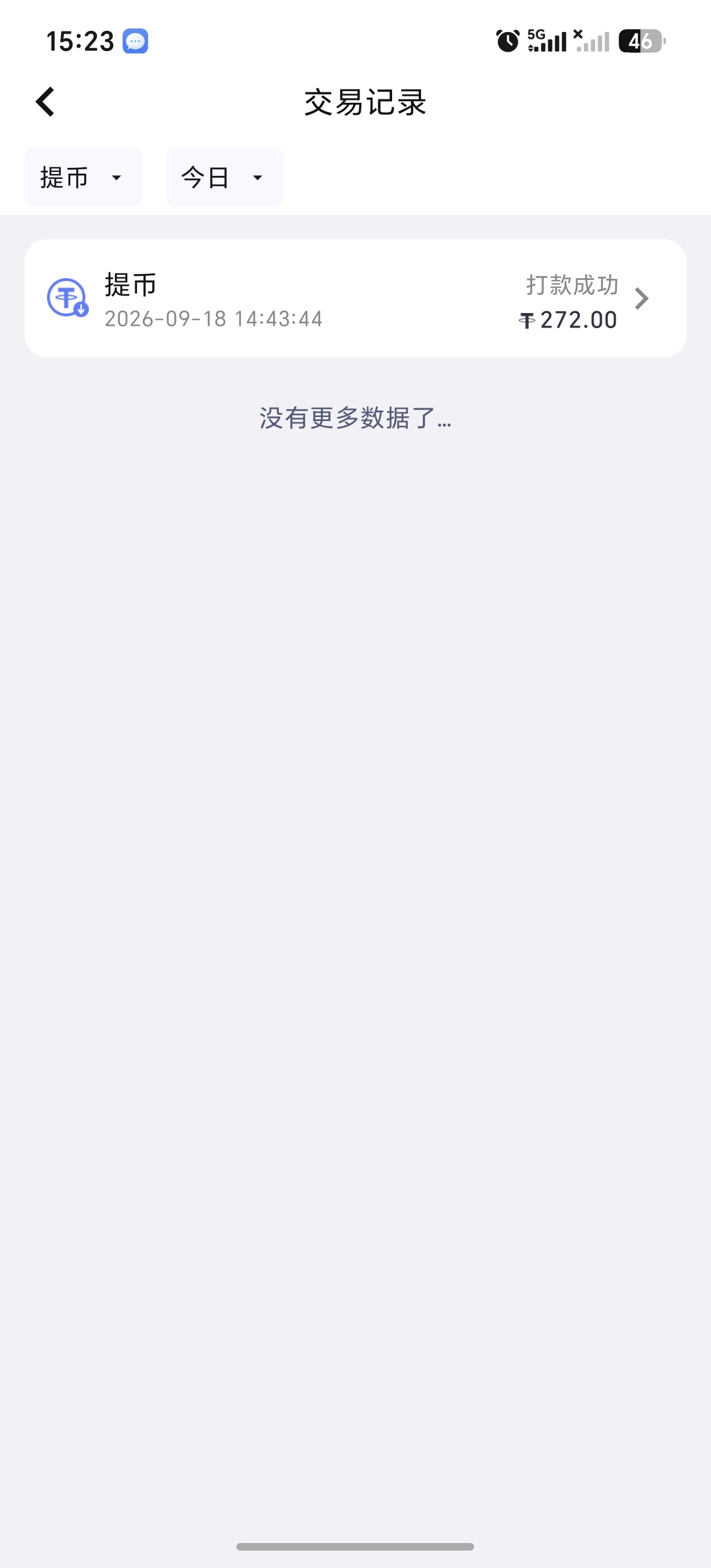The height and width of the screenshot is (1568, 711).
Task: Open the 提币 272.00 transaction details
Action: point(355,299)
